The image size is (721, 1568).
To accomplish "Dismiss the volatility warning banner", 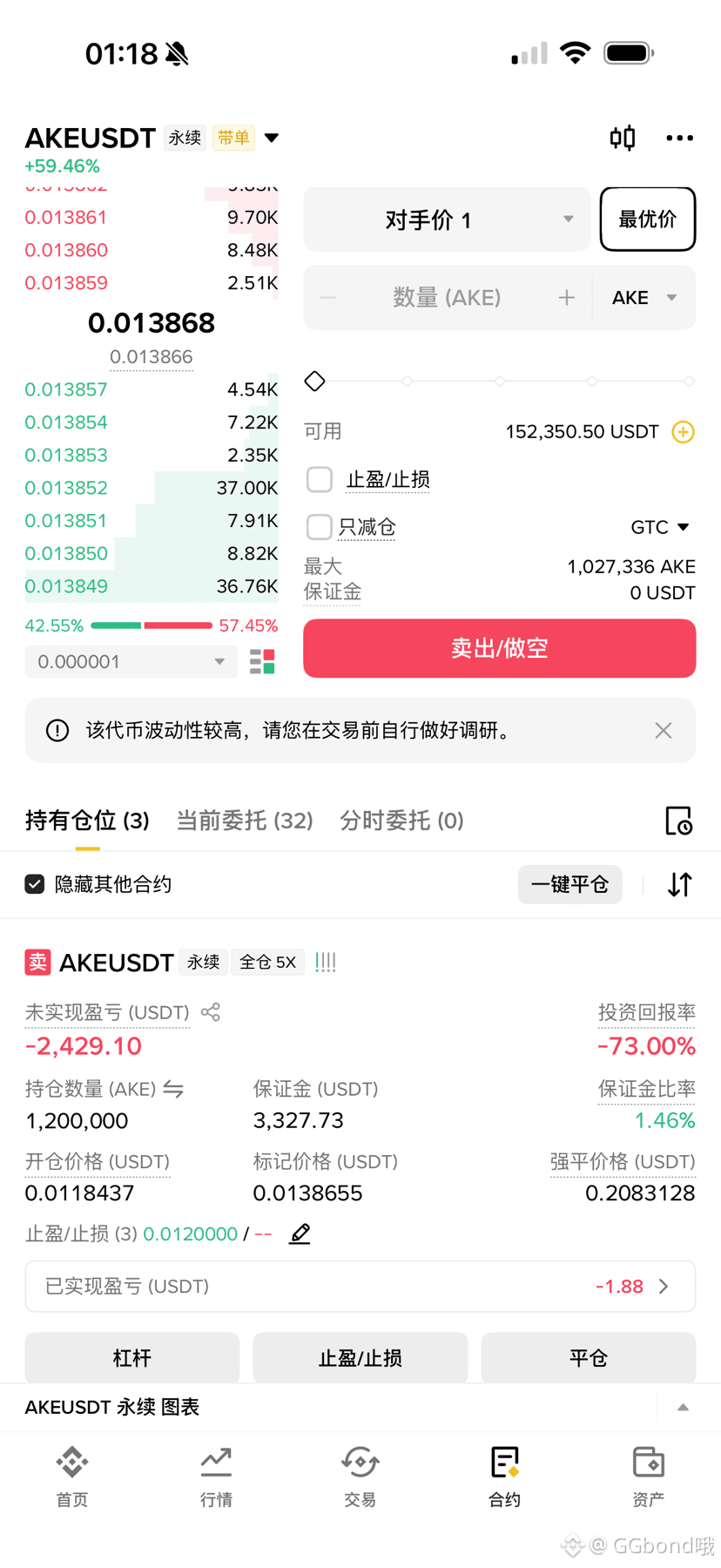I will pos(664,731).
